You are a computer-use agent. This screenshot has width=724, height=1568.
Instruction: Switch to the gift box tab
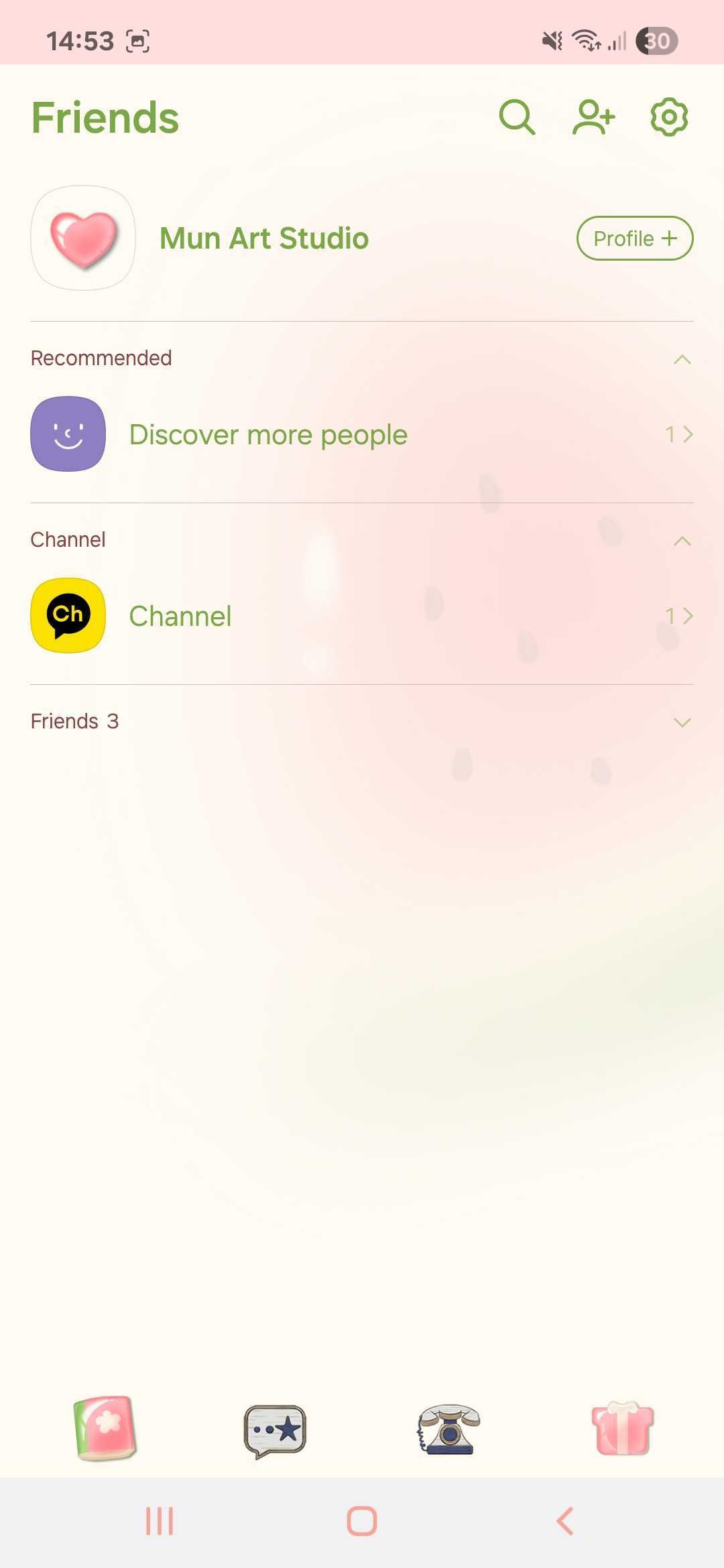(623, 1429)
